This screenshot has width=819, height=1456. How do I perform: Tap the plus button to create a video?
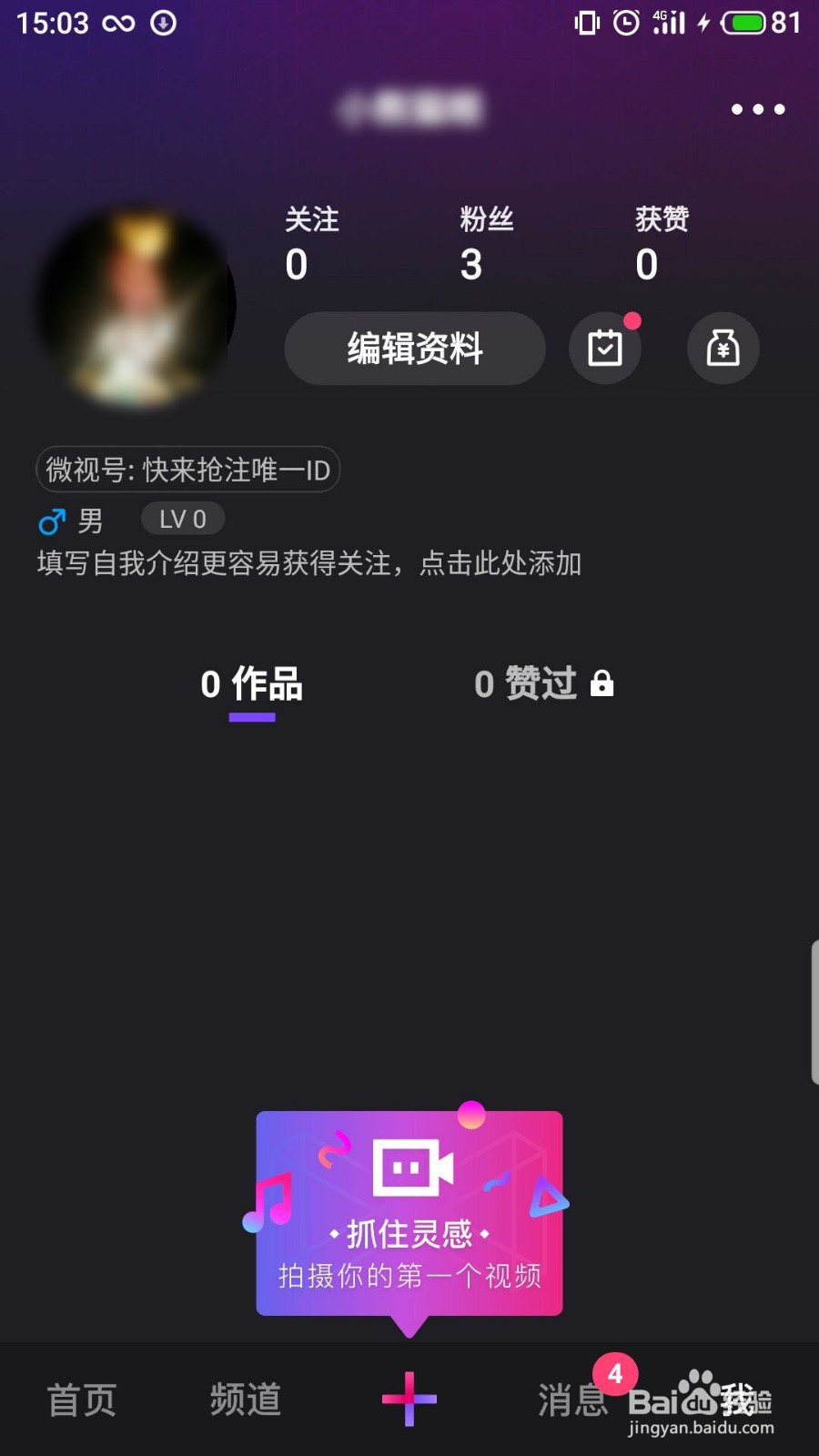click(409, 1399)
